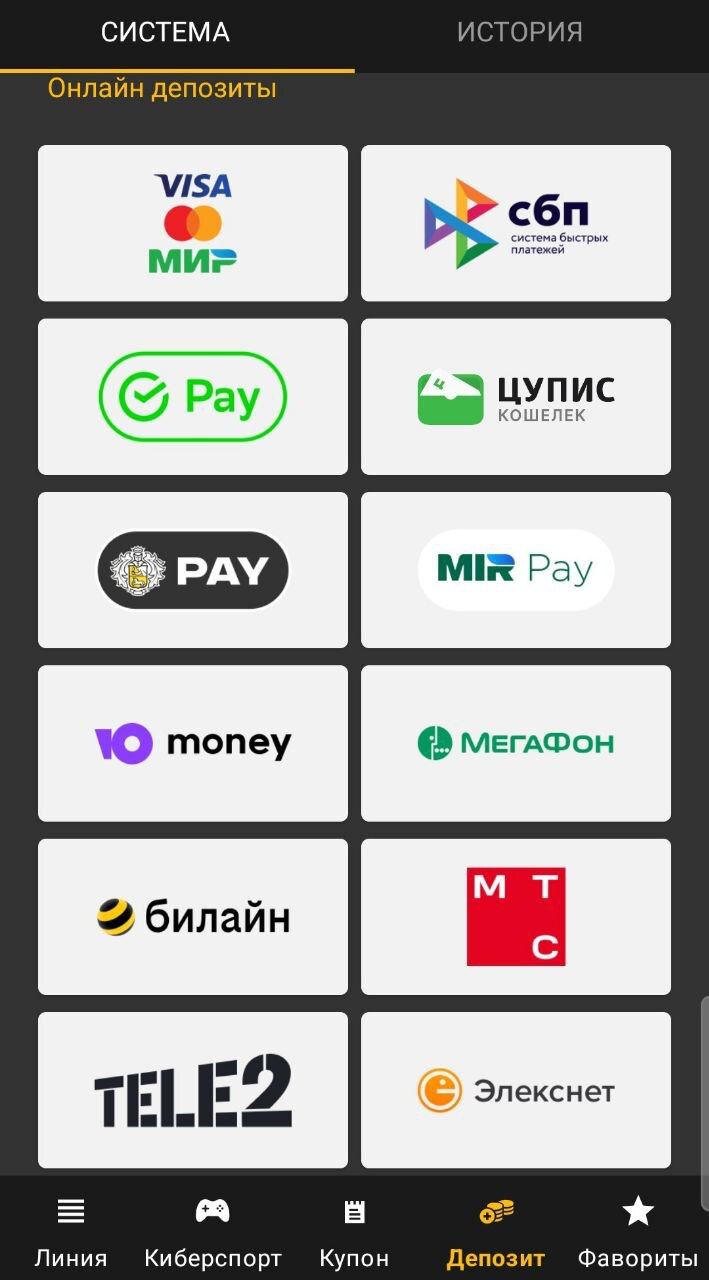Select the СИСТЕМА tab
709x1280 pixels.
(165, 32)
